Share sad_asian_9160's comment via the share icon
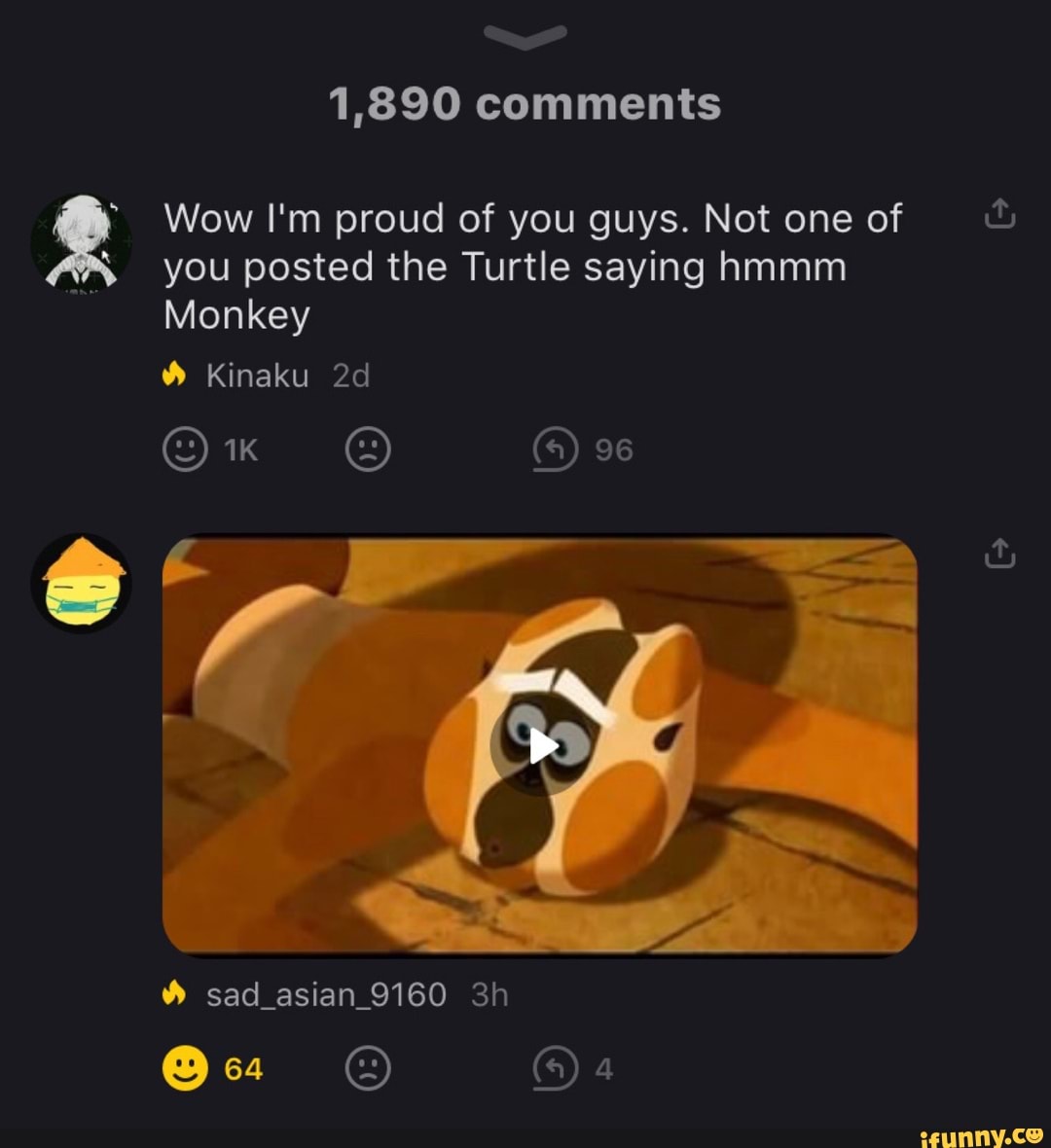 [x=998, y=553]
